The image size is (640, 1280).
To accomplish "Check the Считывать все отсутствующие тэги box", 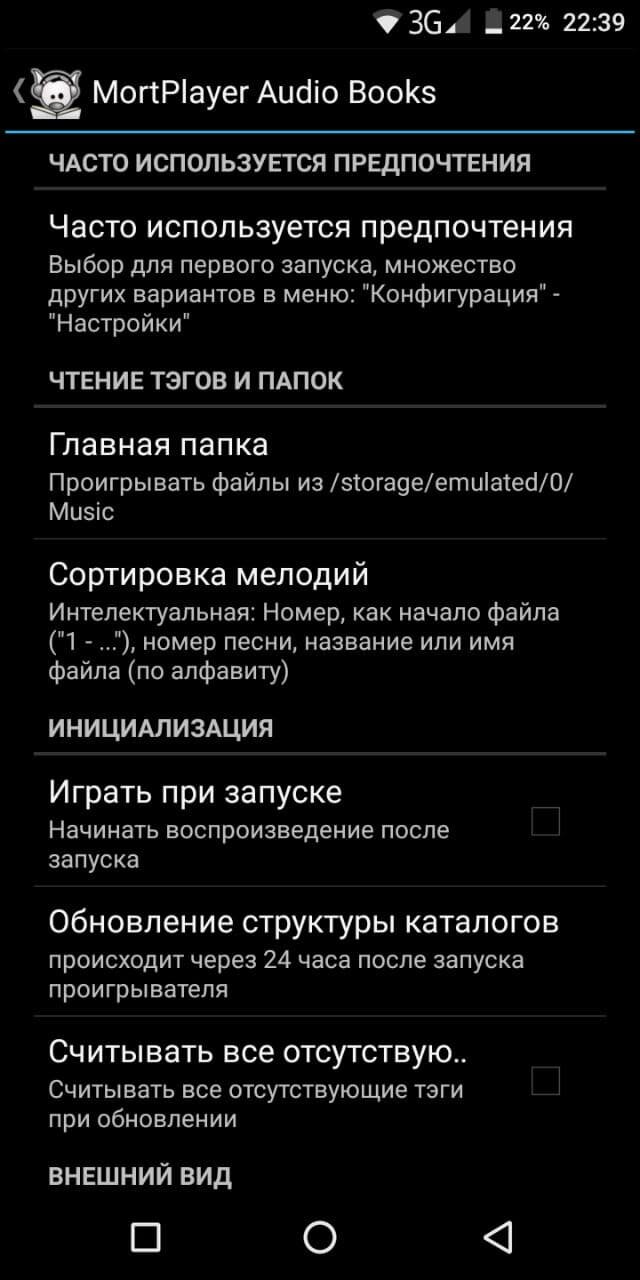I will click(x=545, y=1081).
